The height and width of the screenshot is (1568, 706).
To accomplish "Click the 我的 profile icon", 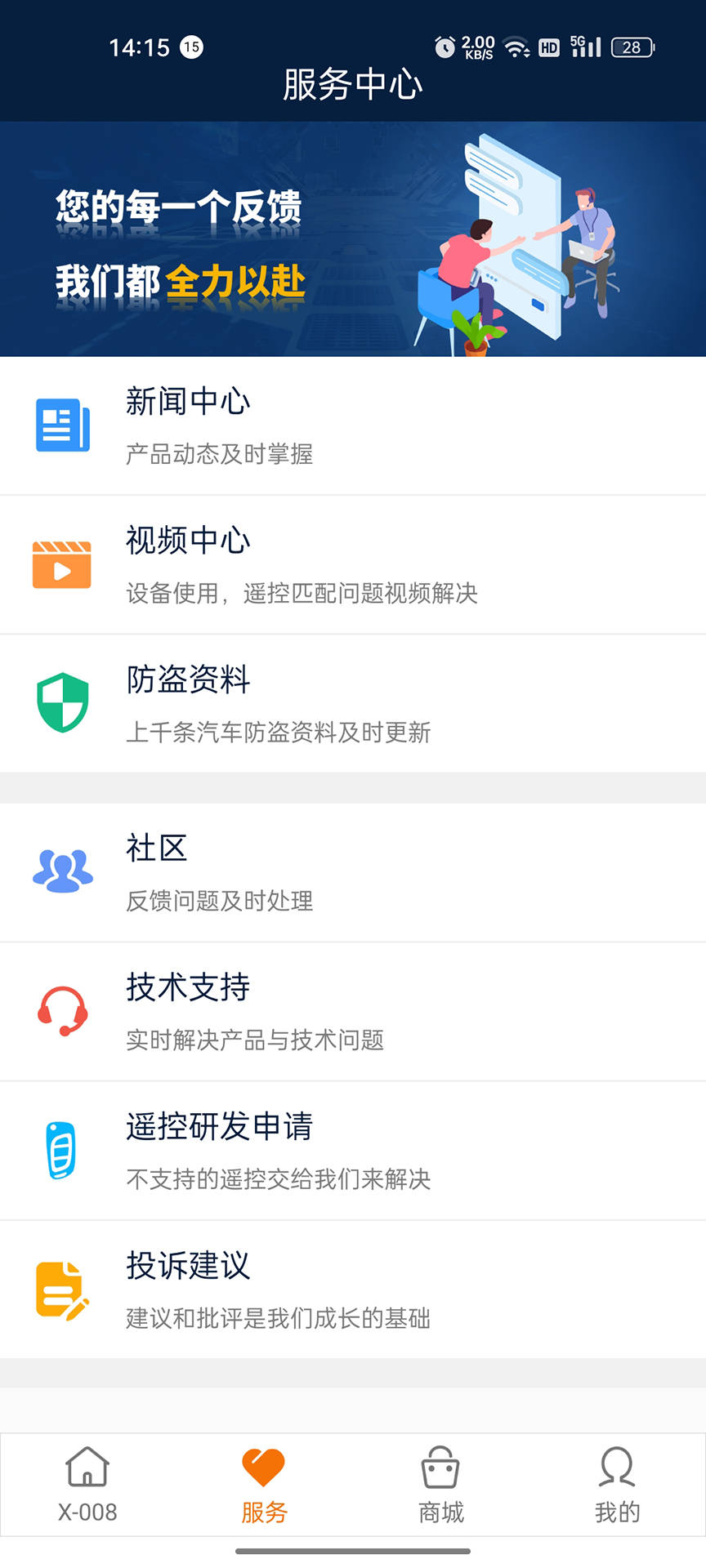I will (617, 1467).
